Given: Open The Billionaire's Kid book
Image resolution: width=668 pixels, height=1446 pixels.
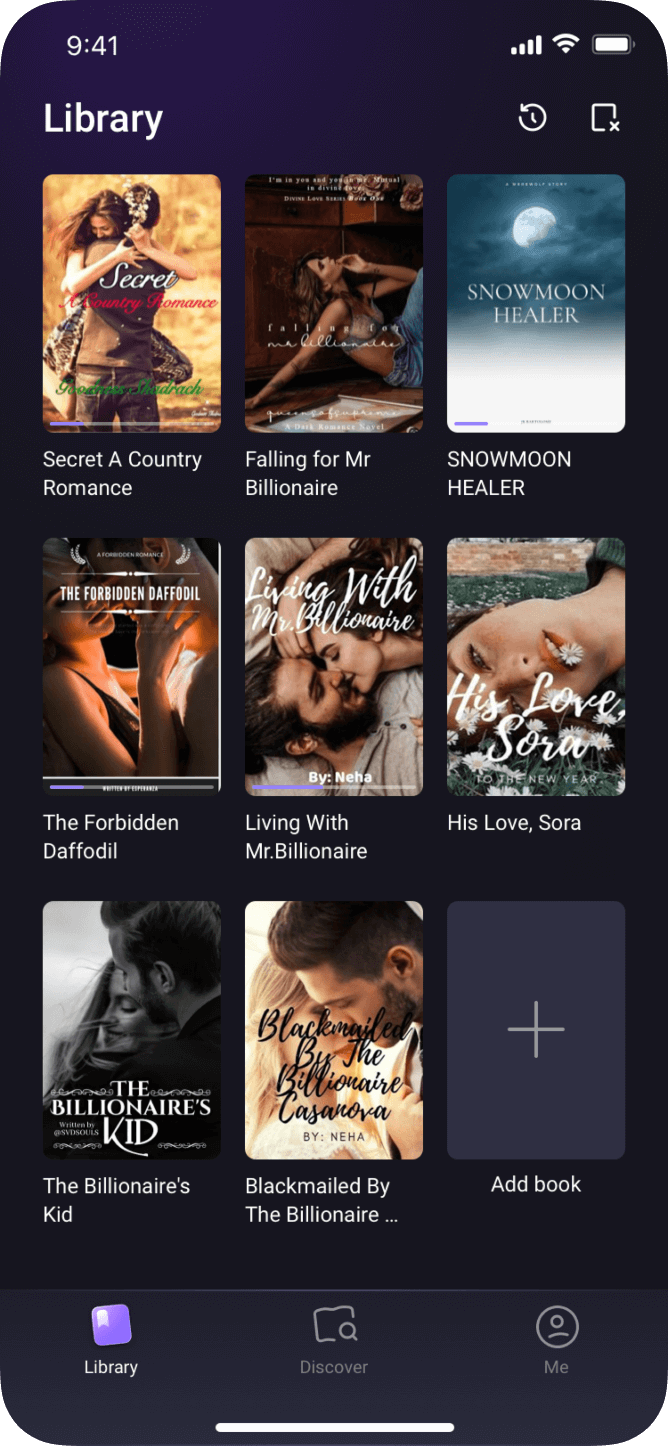Looking at the screenshot, I should 132,1030.
